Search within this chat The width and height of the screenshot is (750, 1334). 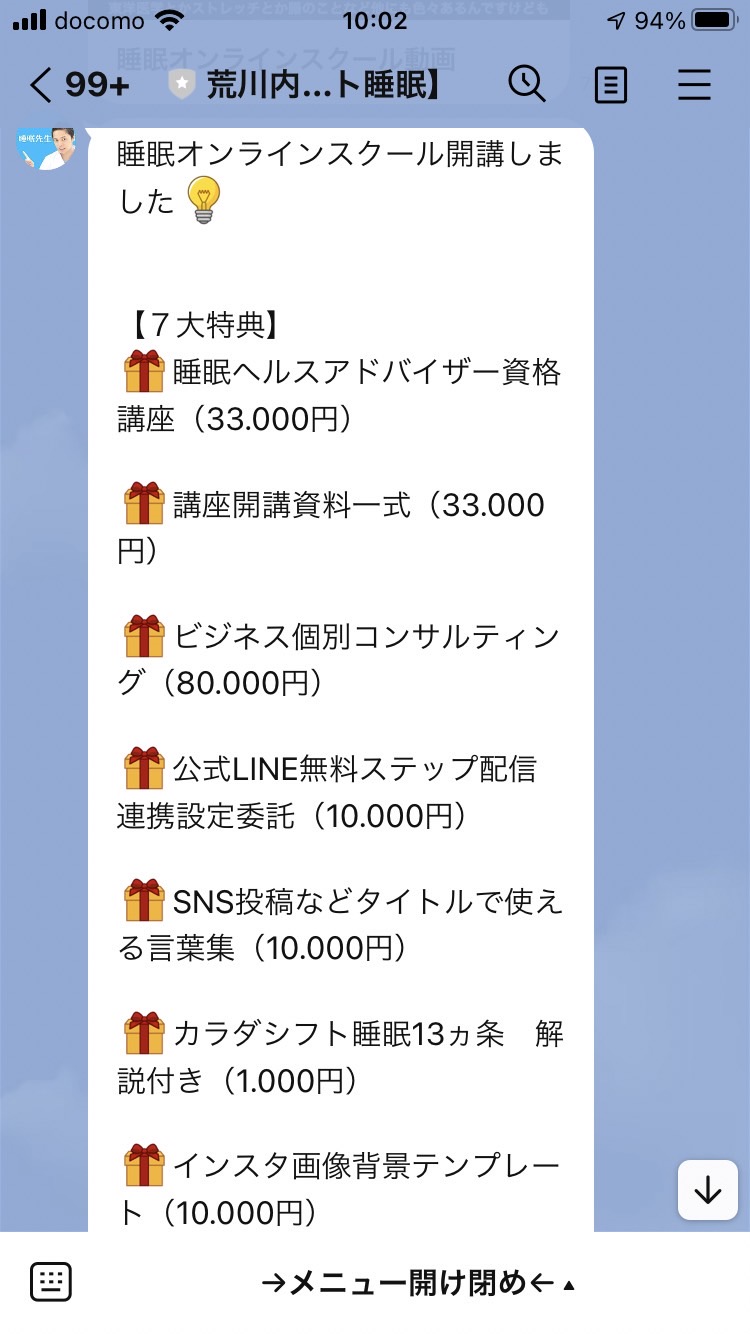(x=527, y=85)
